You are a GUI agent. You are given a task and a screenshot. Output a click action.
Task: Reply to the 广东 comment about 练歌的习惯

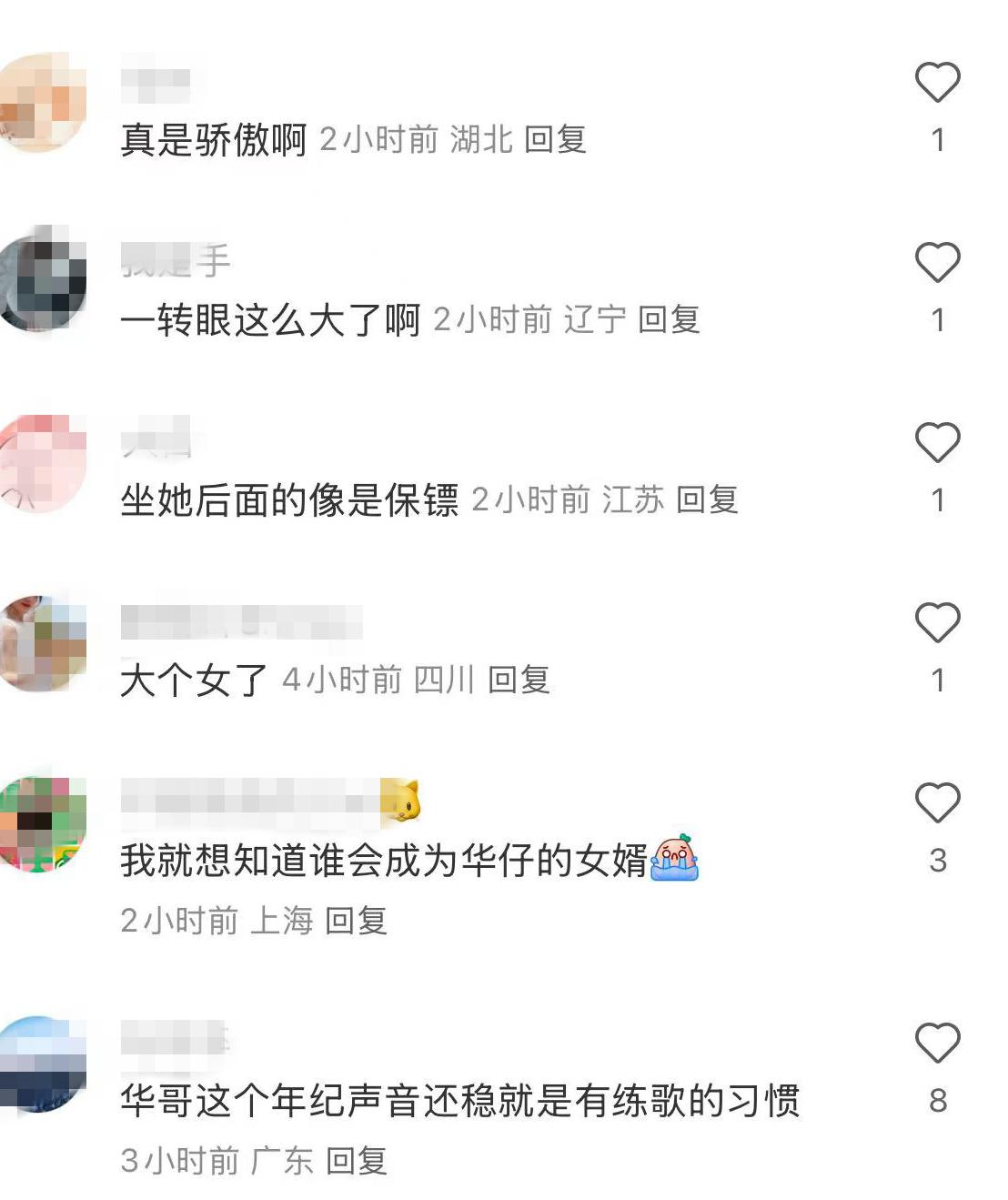(356, 1162)
